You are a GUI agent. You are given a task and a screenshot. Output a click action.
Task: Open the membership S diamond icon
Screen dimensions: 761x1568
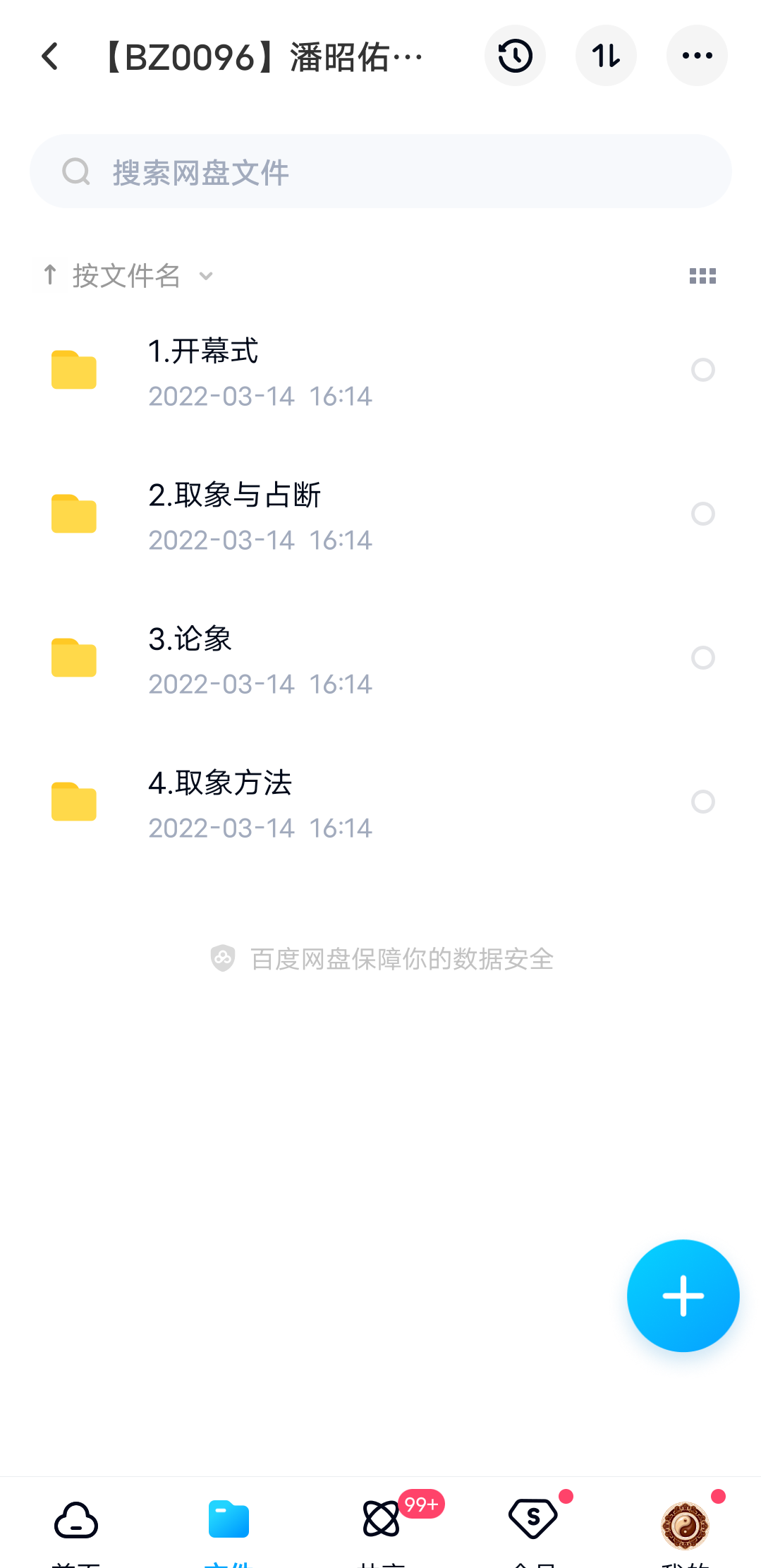(x=532, y=1519)
